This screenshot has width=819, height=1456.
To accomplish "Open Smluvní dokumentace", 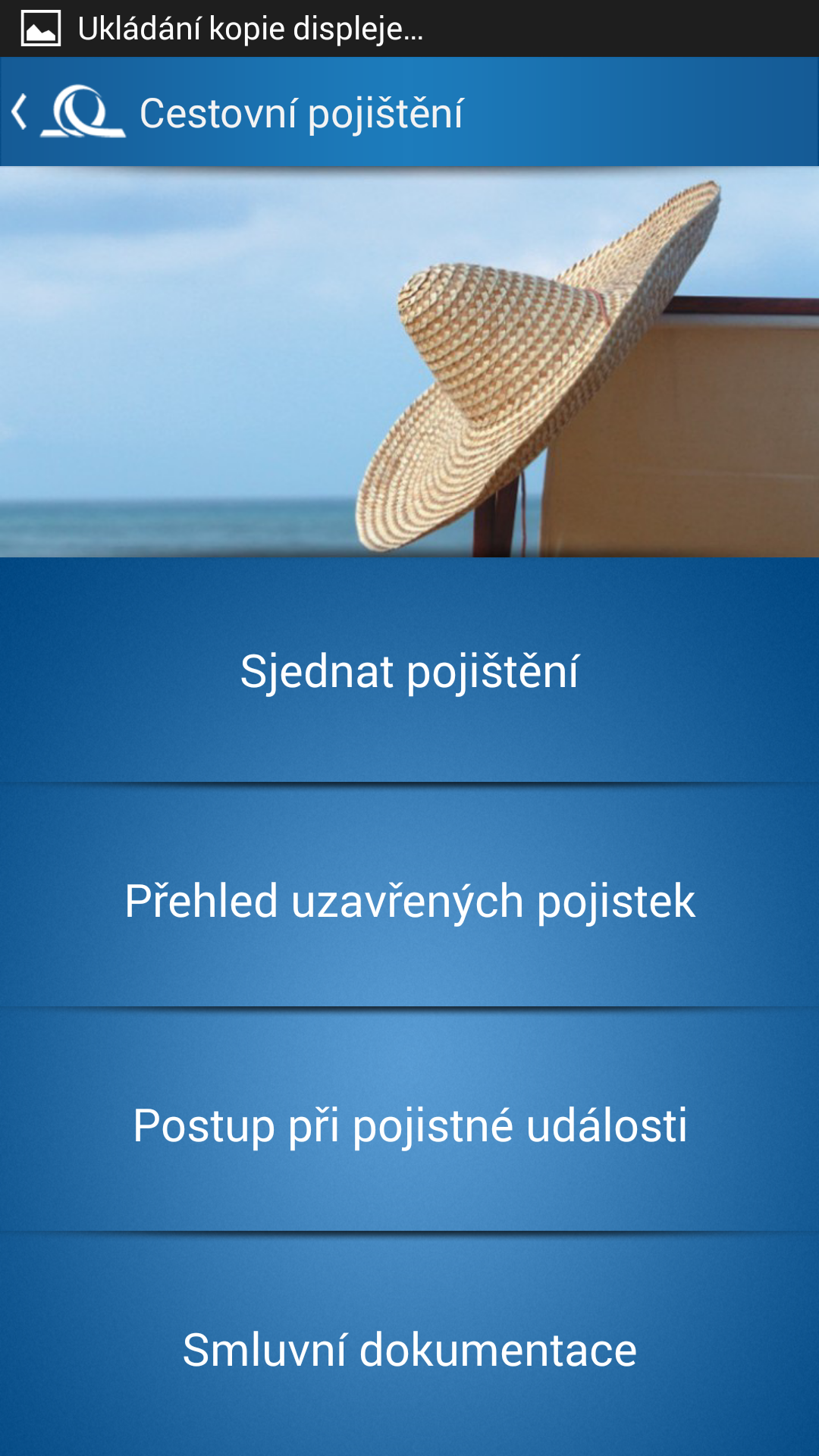I will 409,1345.
